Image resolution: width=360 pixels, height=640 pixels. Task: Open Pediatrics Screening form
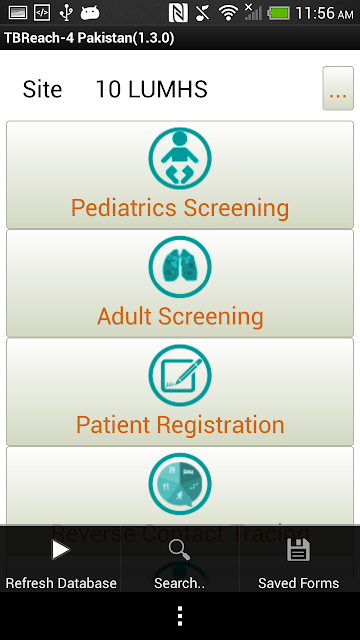pyautogui.click(x=180, y=175)
